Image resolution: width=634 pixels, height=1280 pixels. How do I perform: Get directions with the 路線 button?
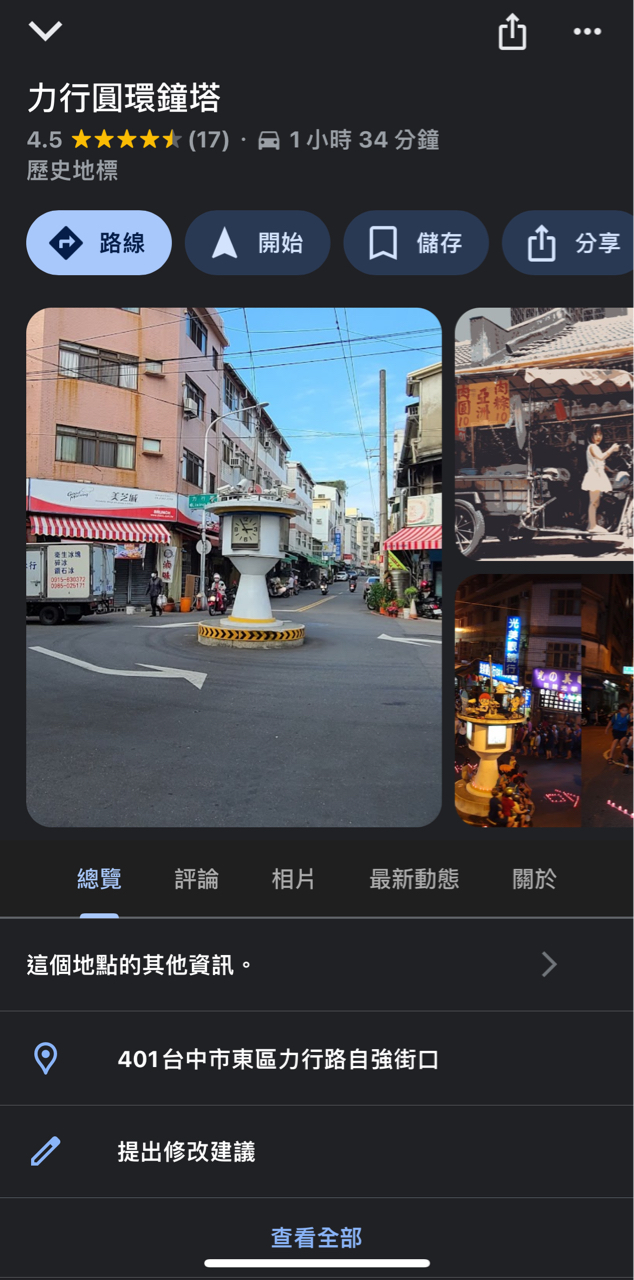tap(99, 243)
